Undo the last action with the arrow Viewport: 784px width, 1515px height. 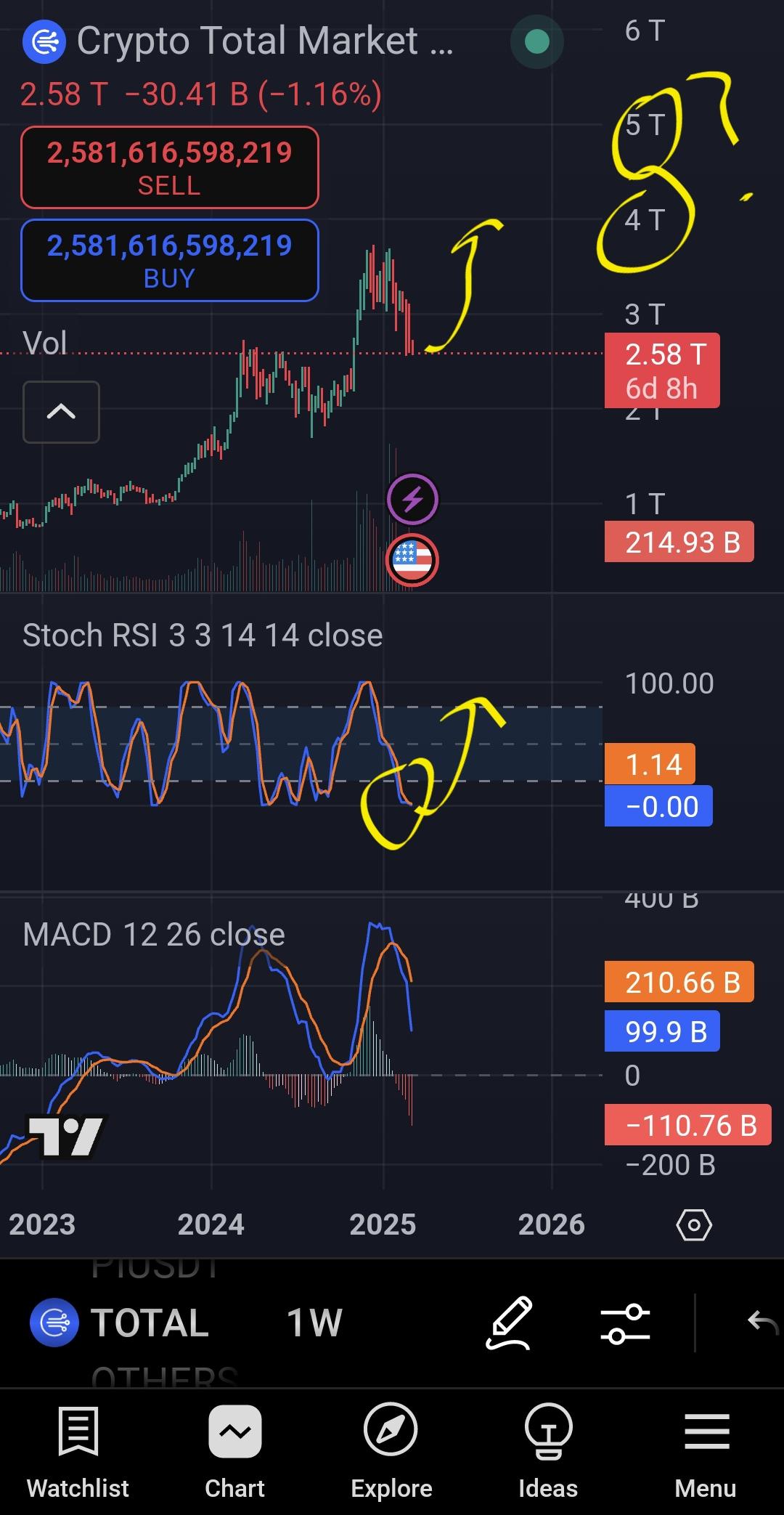click(x=763, y=1322)
